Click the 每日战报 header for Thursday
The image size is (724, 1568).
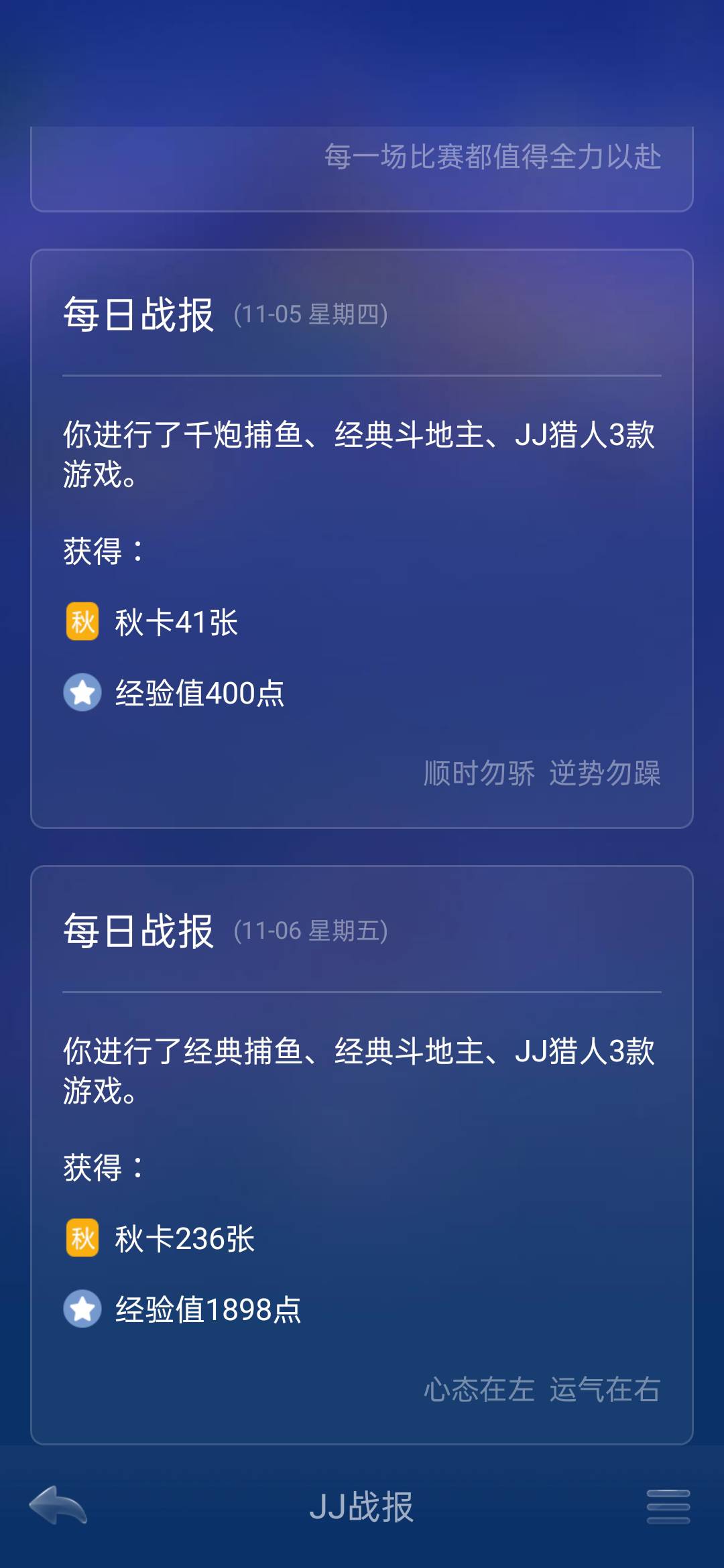pos(137,316)
